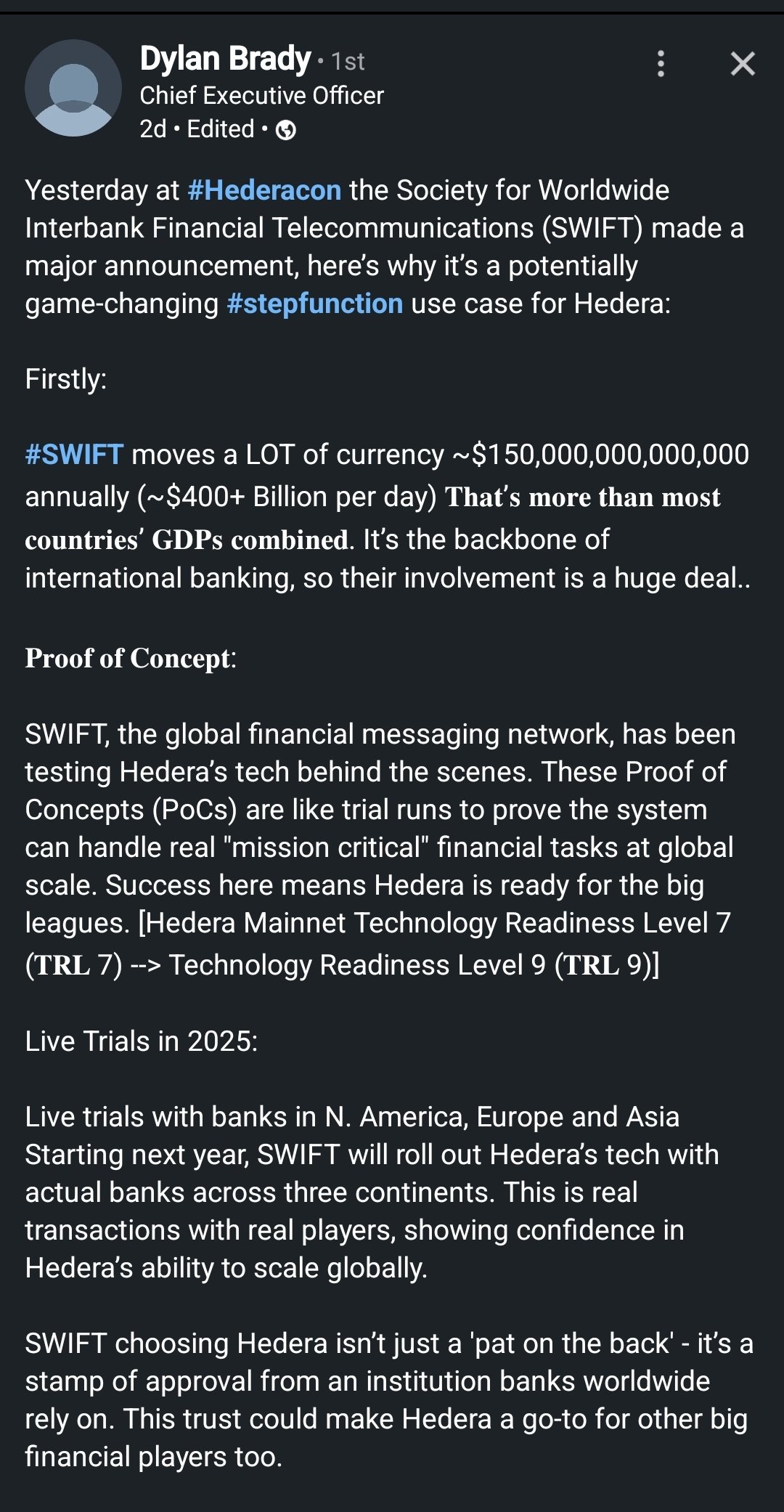Open the three-dot overflow menu
This screenshot has width=784, height=1512.
[x=661, y=64]
